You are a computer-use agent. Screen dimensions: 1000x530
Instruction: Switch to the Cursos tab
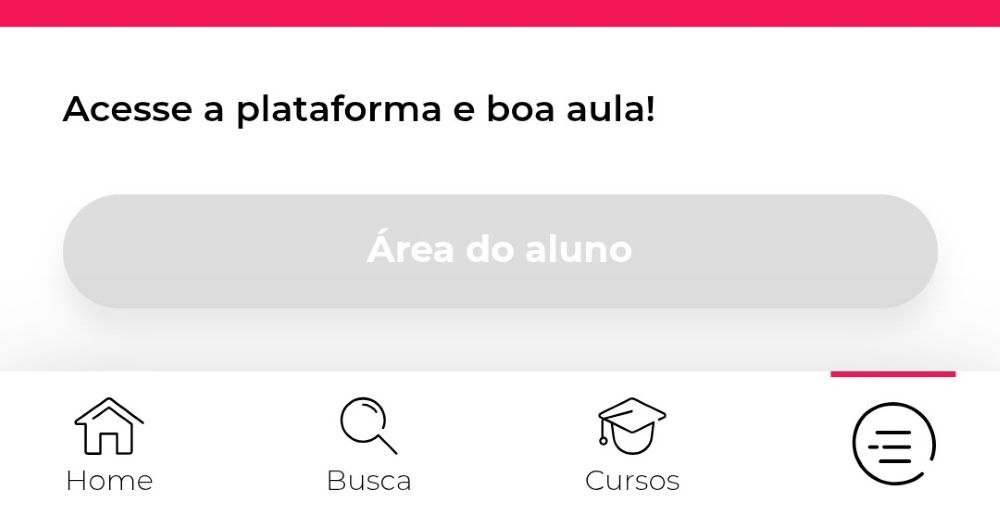(632, 445)
